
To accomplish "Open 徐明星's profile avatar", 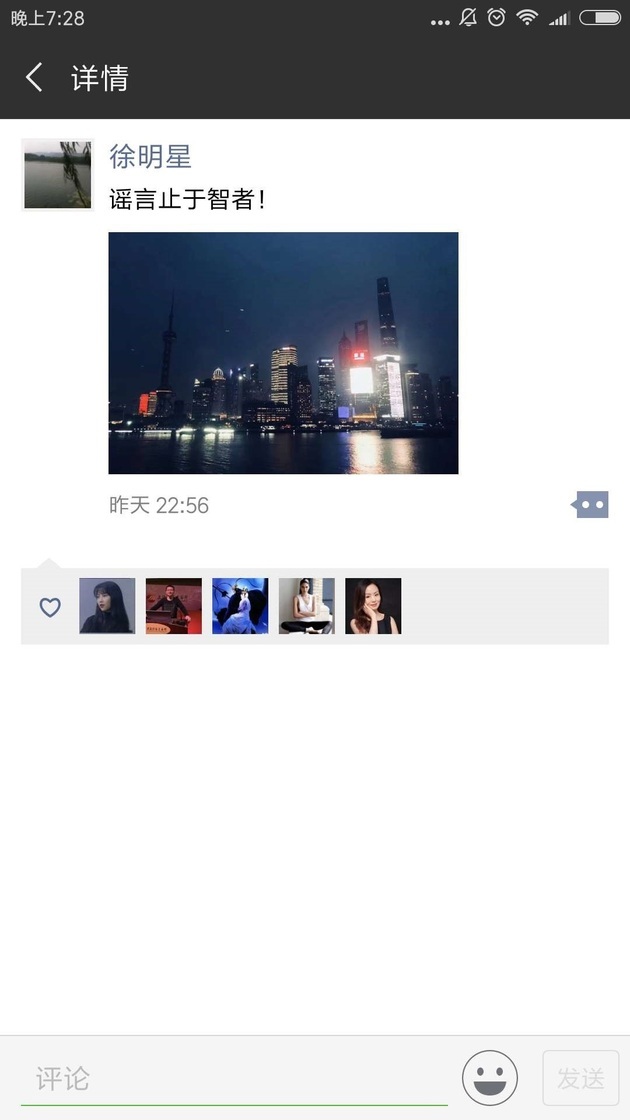I will pos(58,175).
